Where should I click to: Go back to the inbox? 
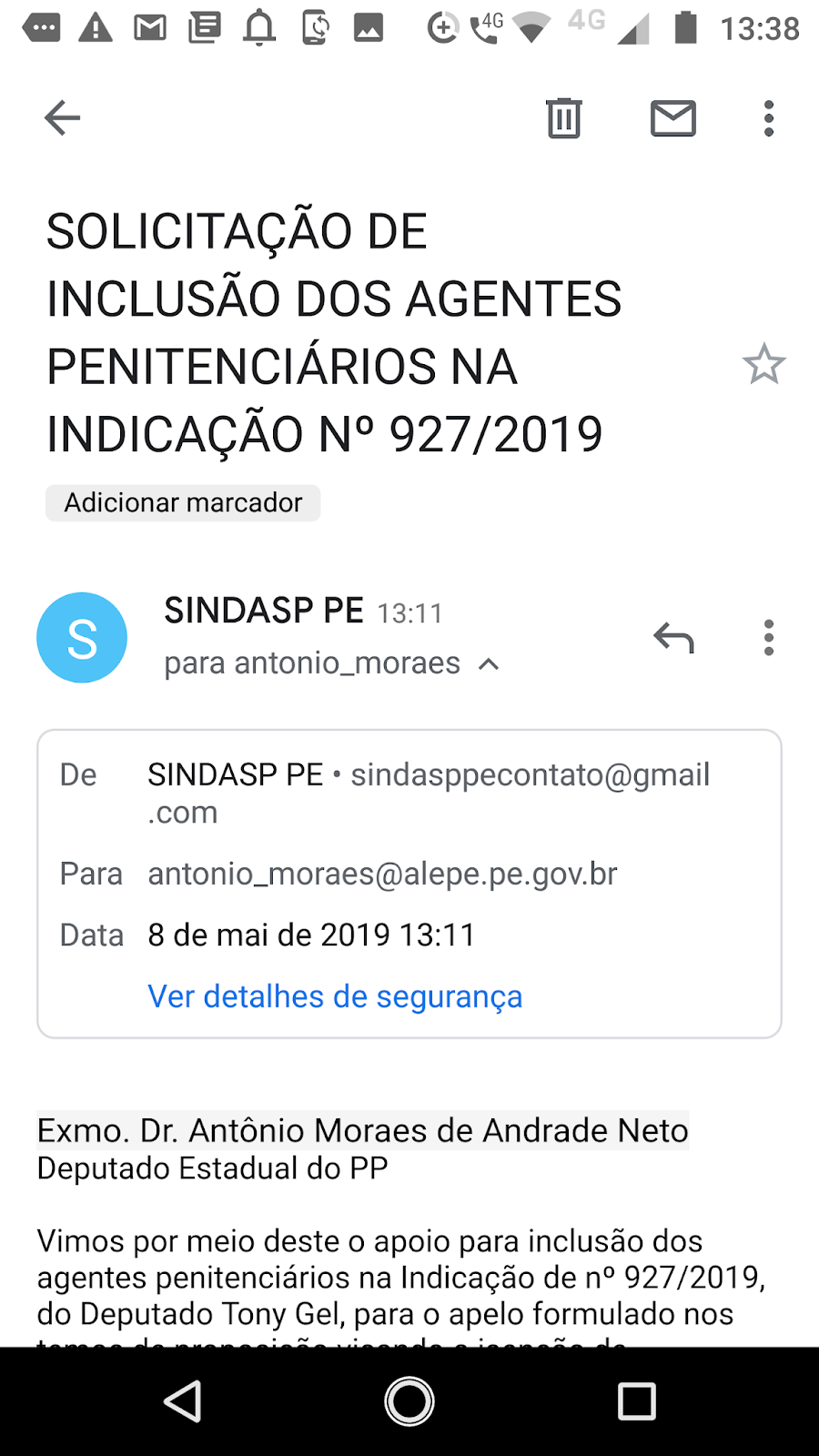tap(62, 117)
